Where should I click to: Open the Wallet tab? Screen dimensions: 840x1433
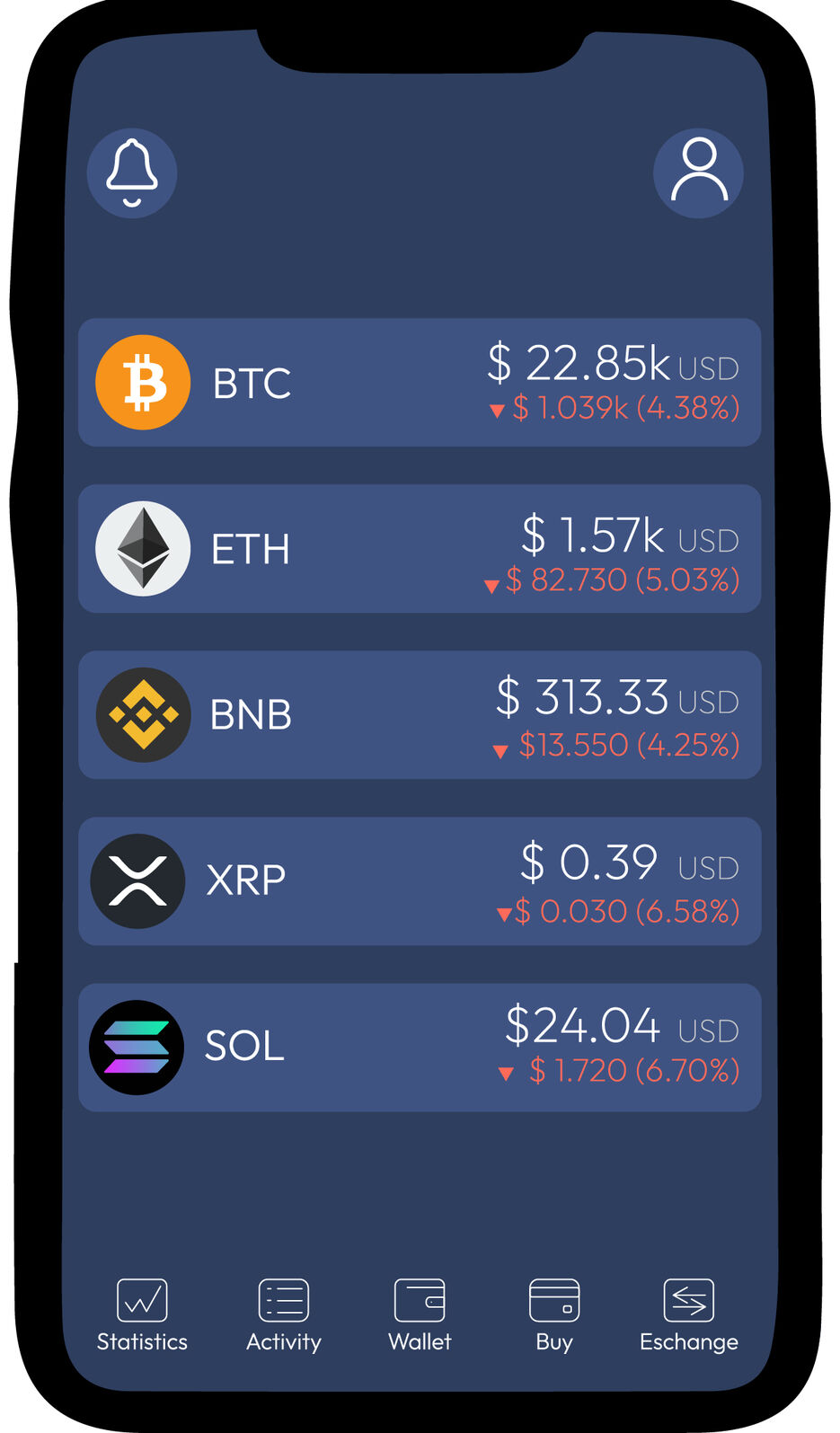click(420, 1314)
